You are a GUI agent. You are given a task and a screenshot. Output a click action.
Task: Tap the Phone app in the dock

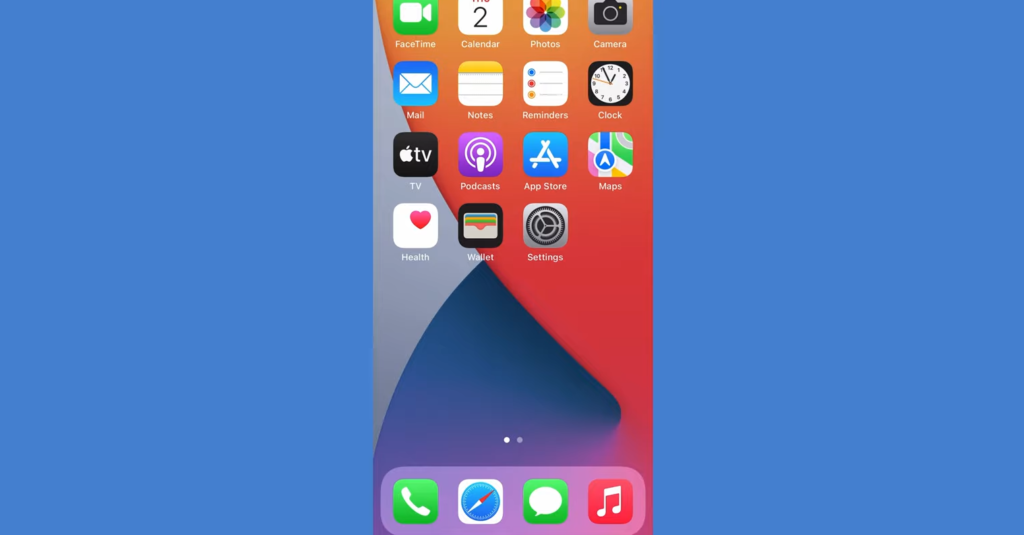[415, 501]
